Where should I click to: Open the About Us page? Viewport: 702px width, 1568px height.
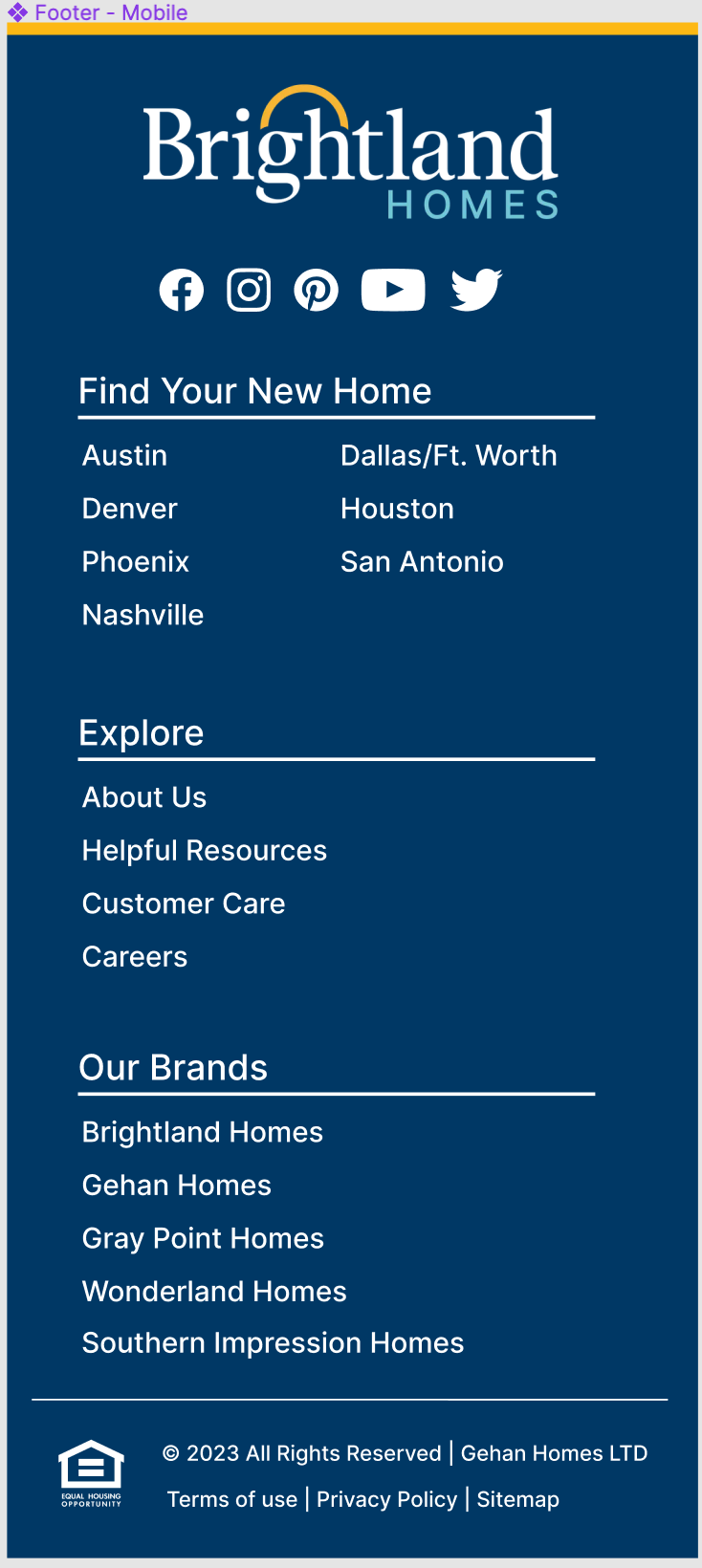(x=144, y=797)
